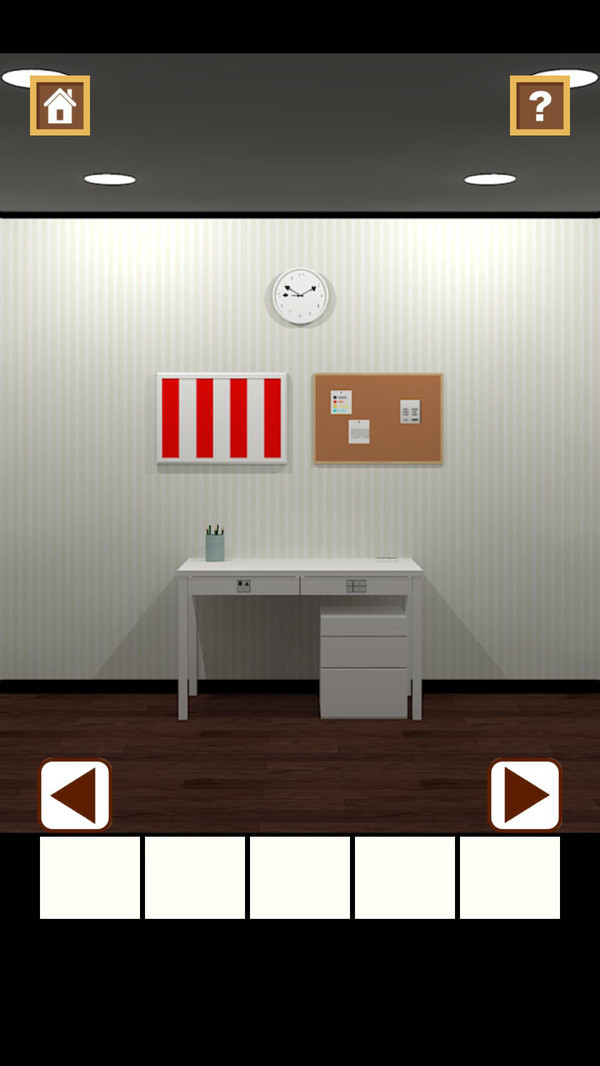This screenshot has width=600, height=1066.
Task: Open the right desk drawer
Action: click(357, 586)
